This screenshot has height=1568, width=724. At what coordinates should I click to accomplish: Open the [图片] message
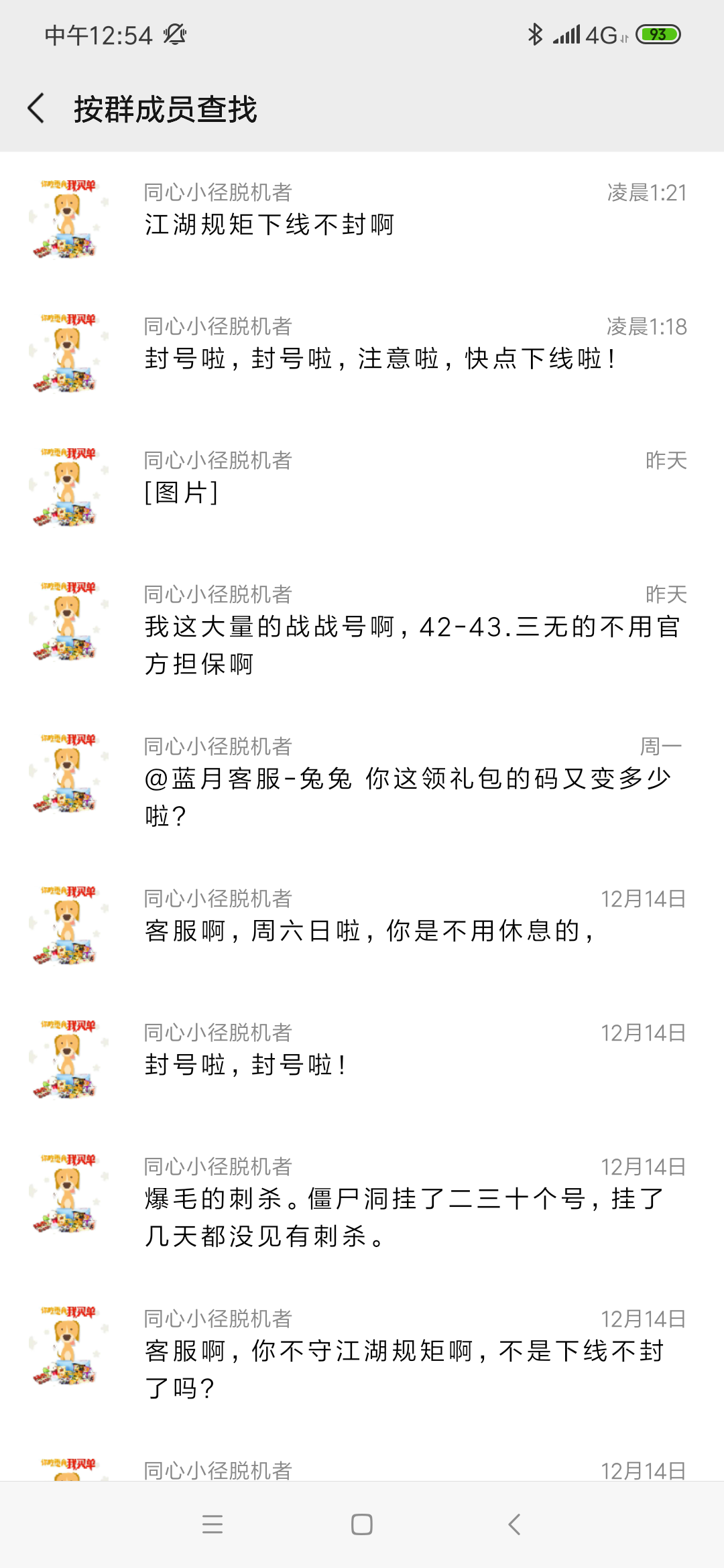362,486
